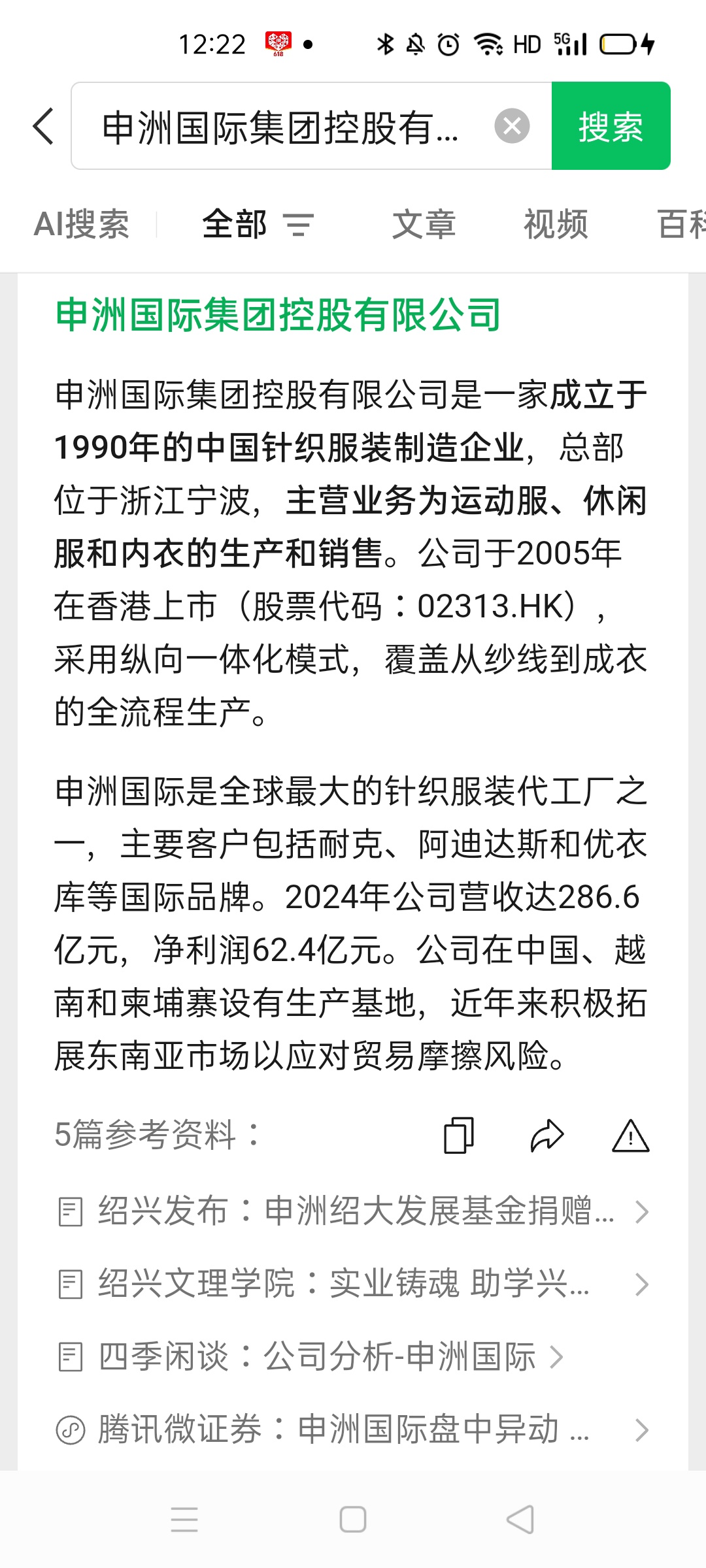This screenshot has height=1568, width=706.
Task: Open reference 腾讯微证券：申洲国际盘中异动
Action: 353,1429
